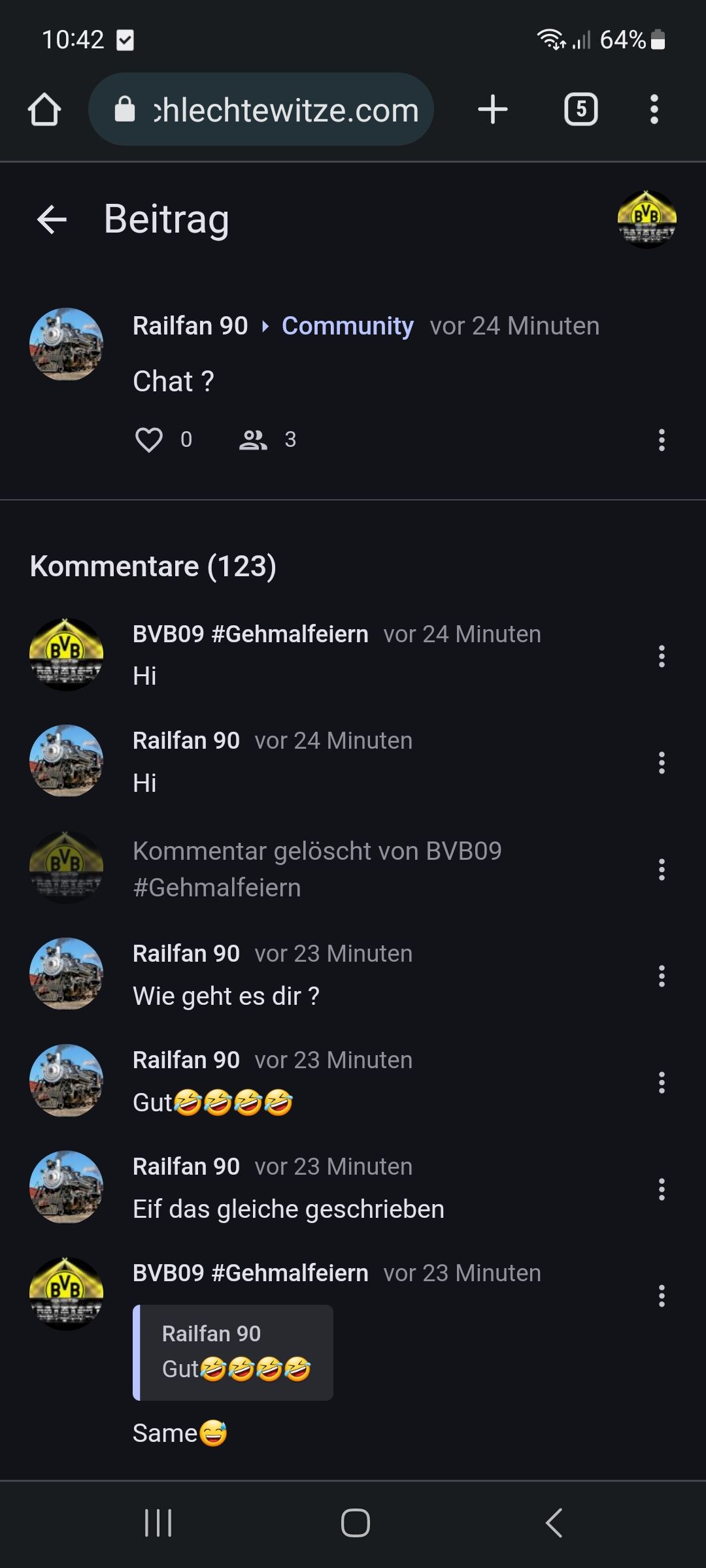Show the open browser tabs
The image size is (706, 1568).
click(x=580, y=109)
